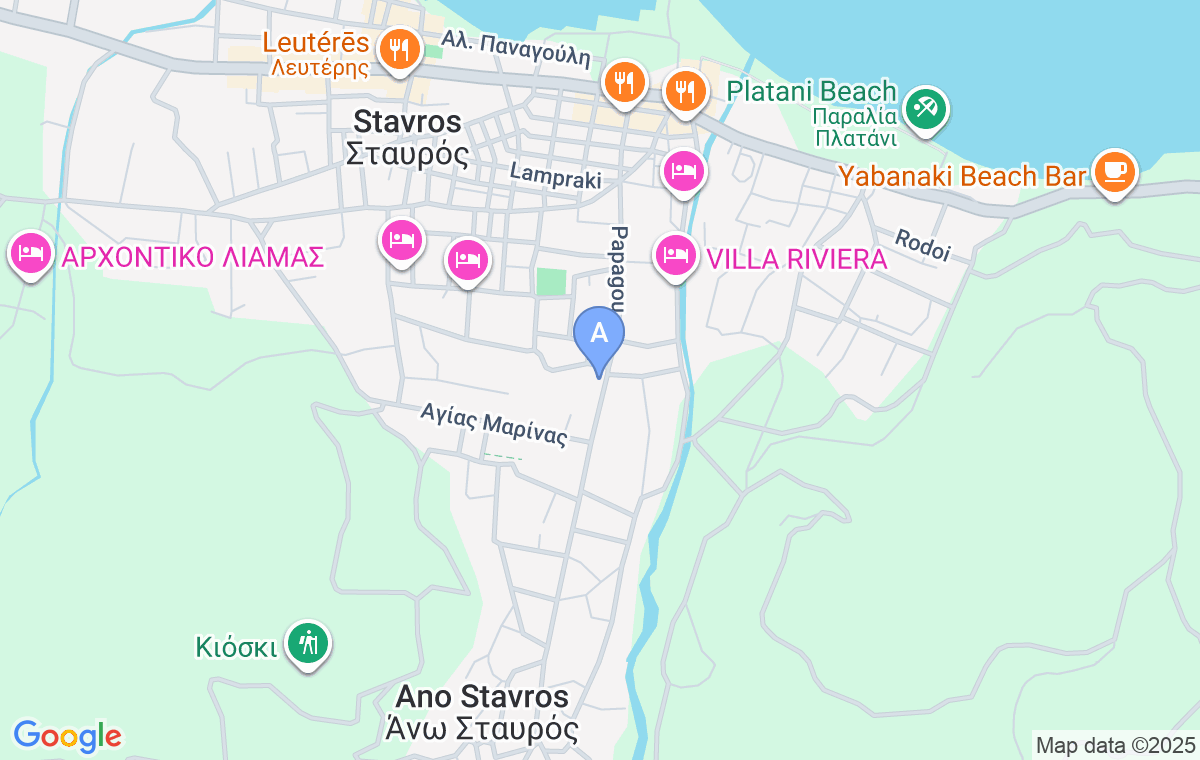Open the Yabanaki Beach Bar pin
The width and height of the screenshot is (1200, 760).
pos(1115,172)
